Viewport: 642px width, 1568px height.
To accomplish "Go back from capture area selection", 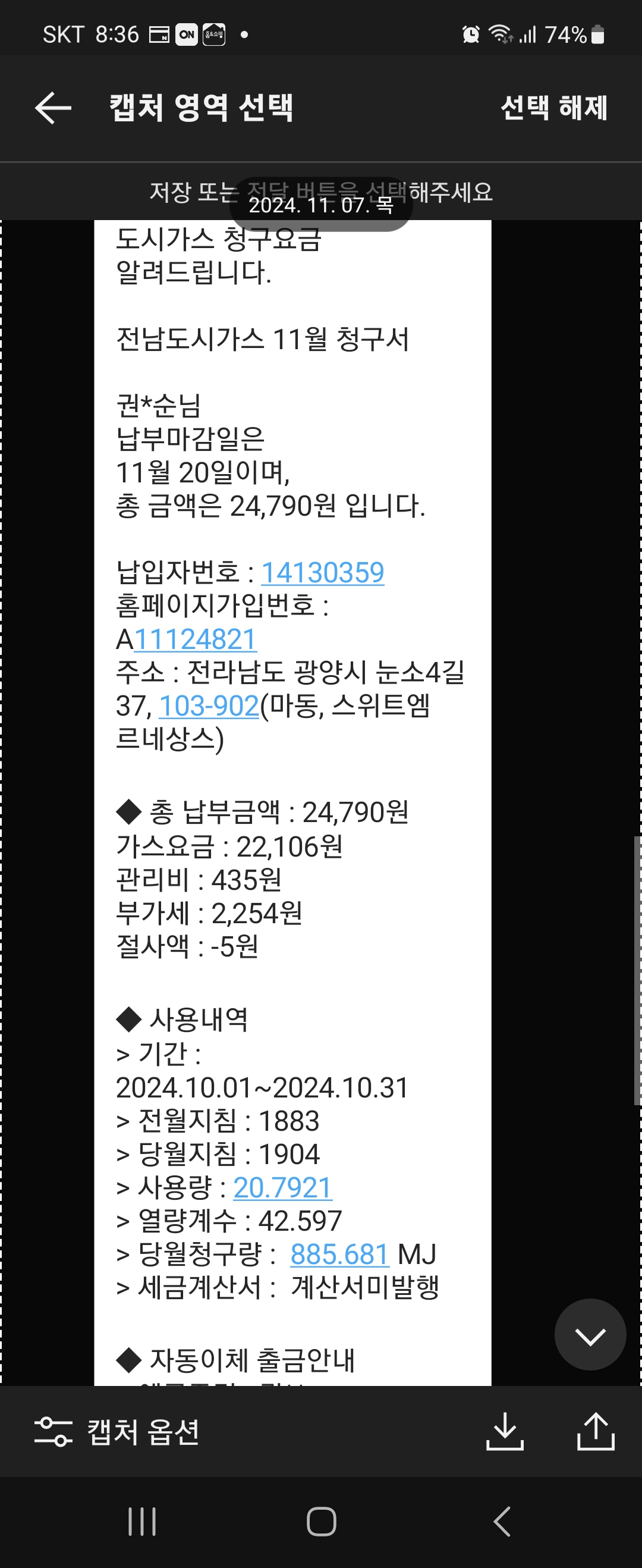I will (x=53, y=108).
